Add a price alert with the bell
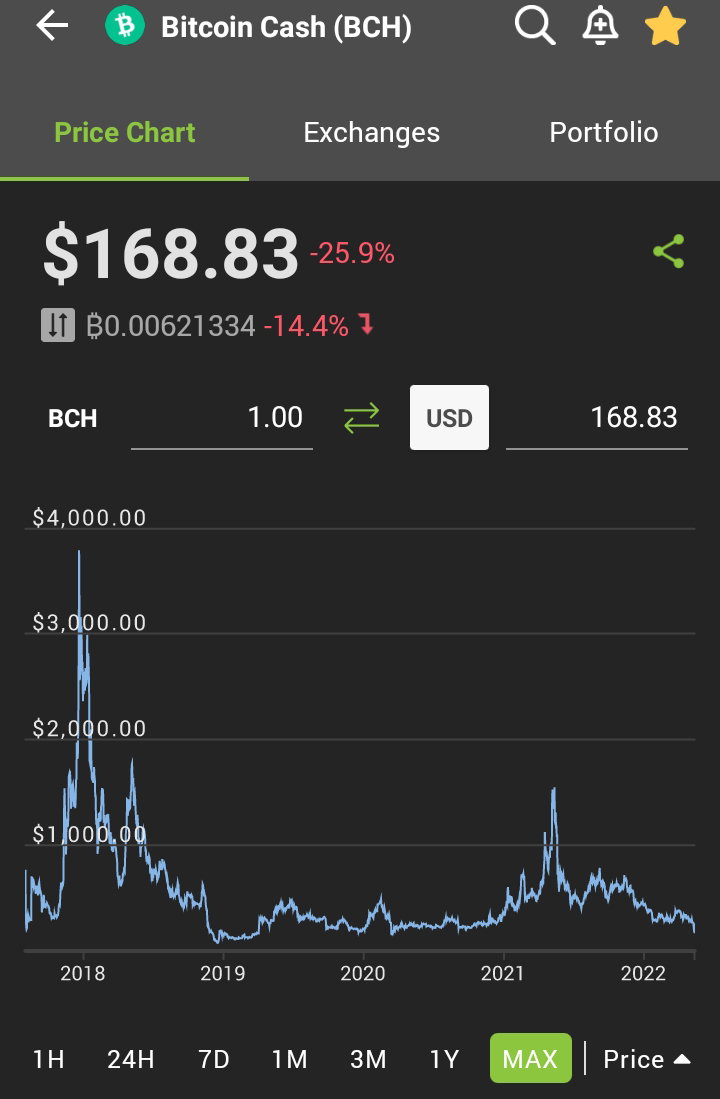 point(600,26)
